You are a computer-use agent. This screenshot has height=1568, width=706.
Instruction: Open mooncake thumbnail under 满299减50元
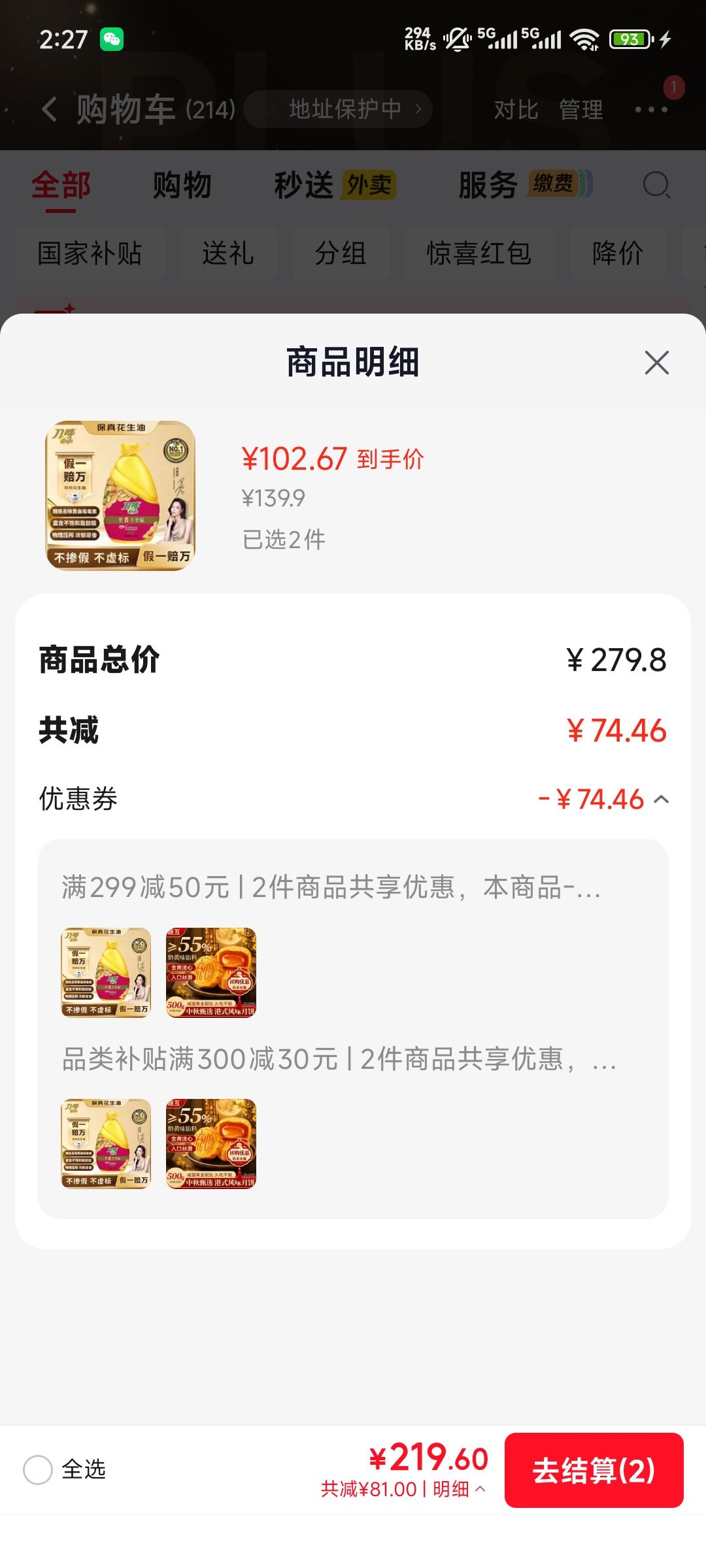click(211, 972)
